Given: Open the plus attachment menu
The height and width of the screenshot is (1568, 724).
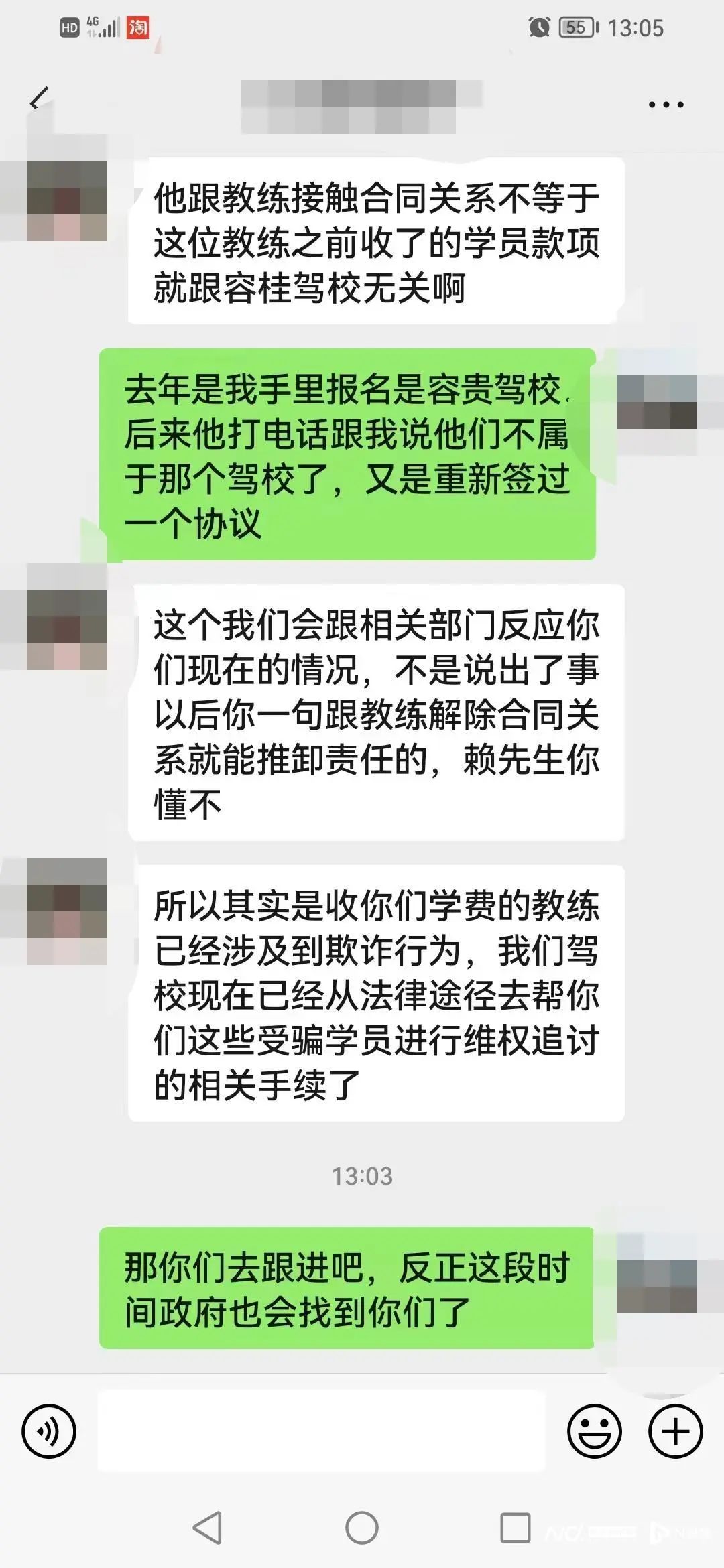Looking at the screenshot, I should pyautogui.click(x=675, y=1431).
